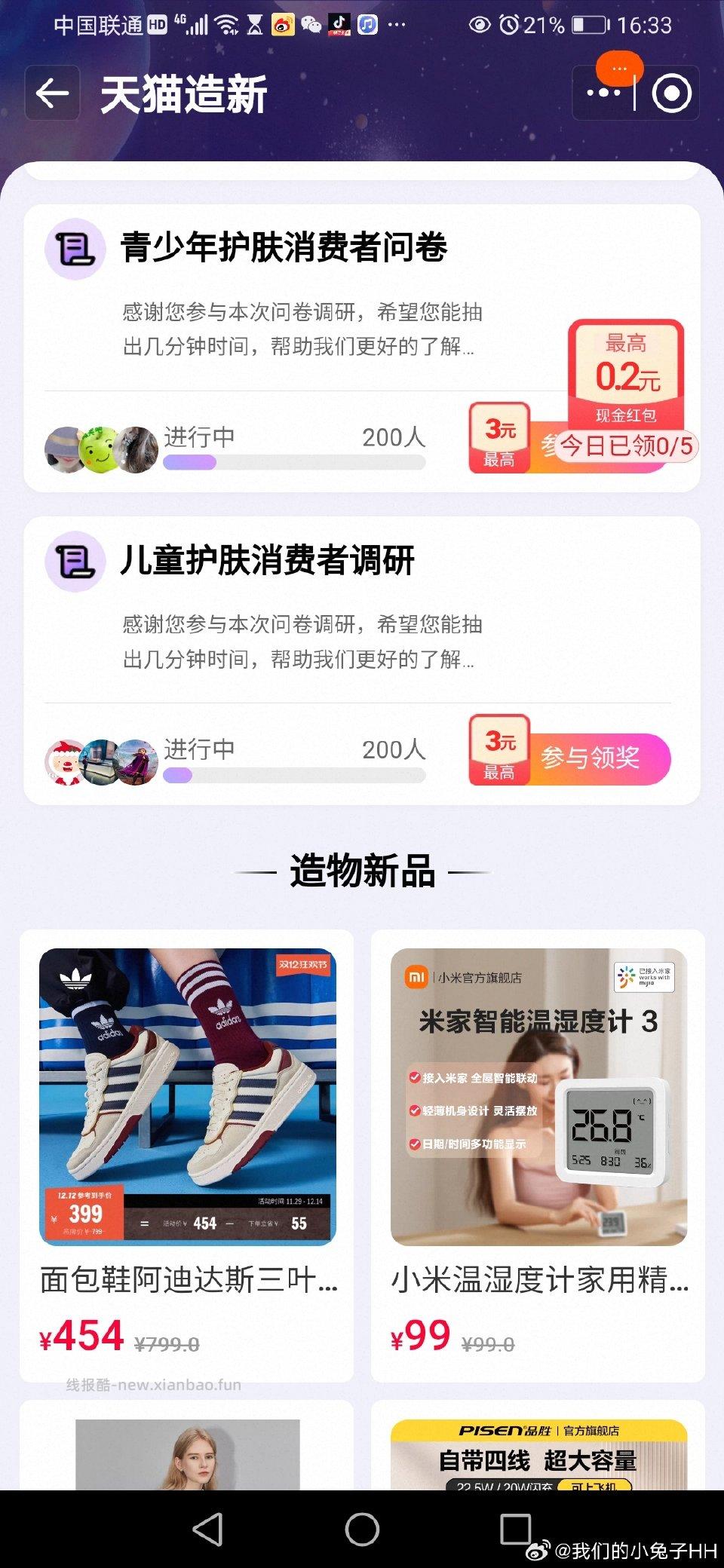
Task: Tap progress bar under 进行中 on children survey
Action: [x=293, y=775]
